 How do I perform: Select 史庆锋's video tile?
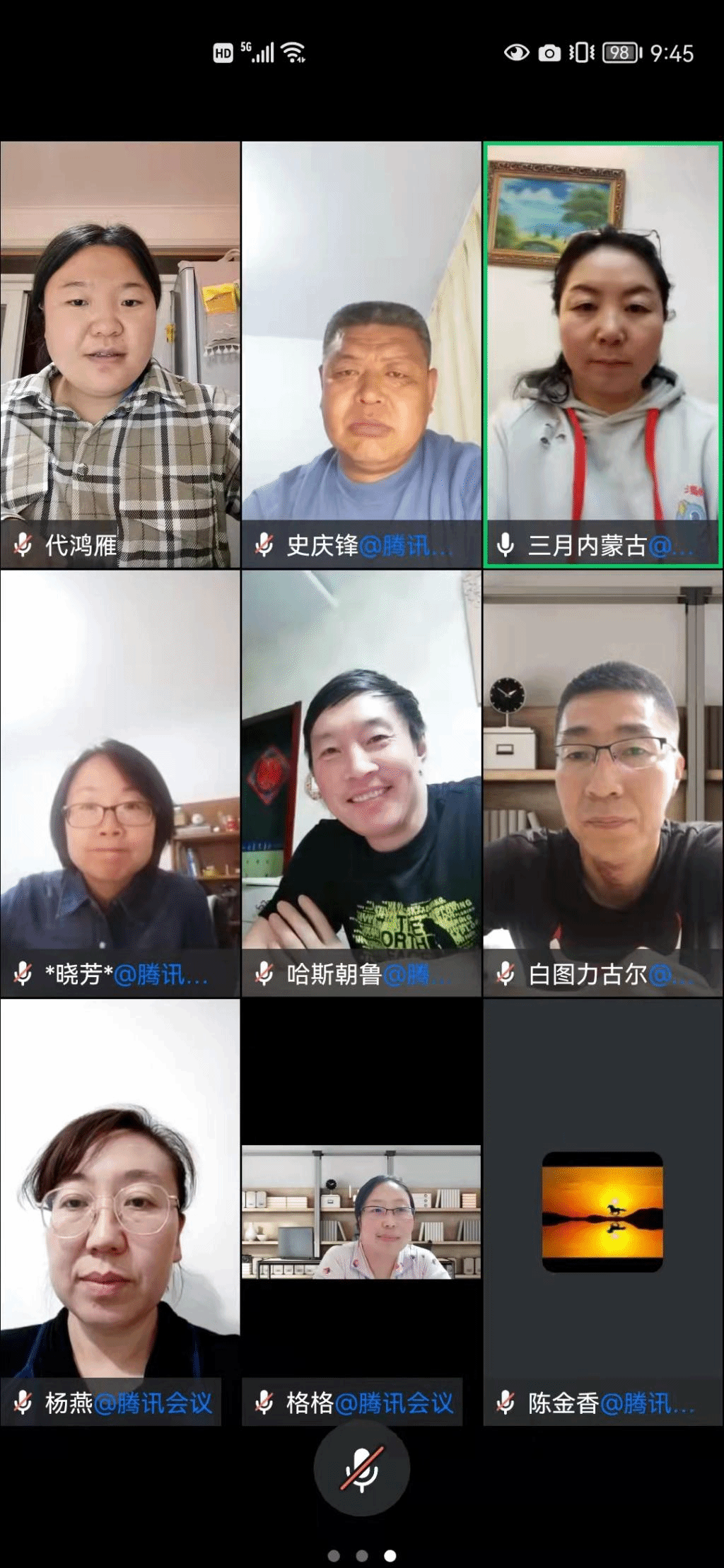pyautogui.click(x=361, y=353)
